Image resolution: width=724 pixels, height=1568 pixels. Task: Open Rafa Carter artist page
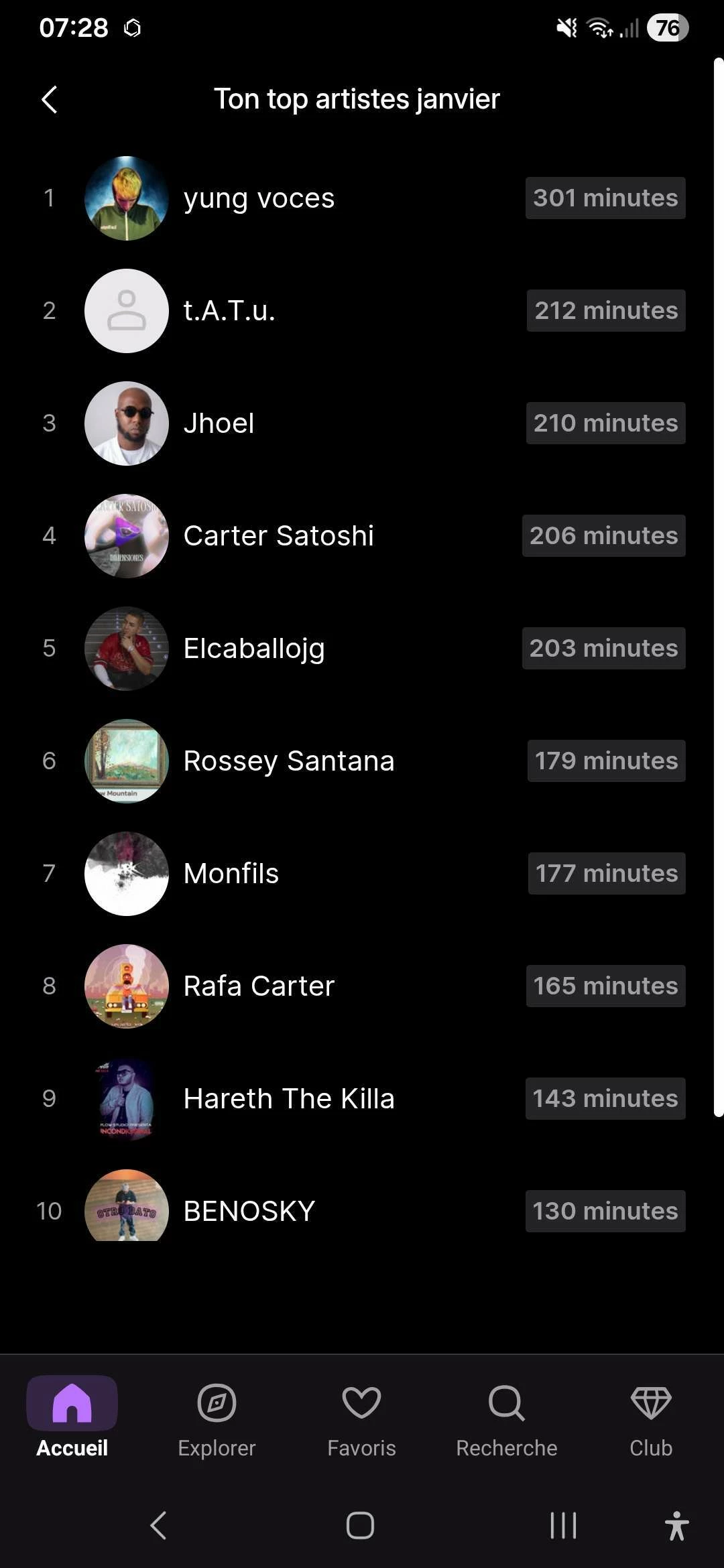[259, 986]
